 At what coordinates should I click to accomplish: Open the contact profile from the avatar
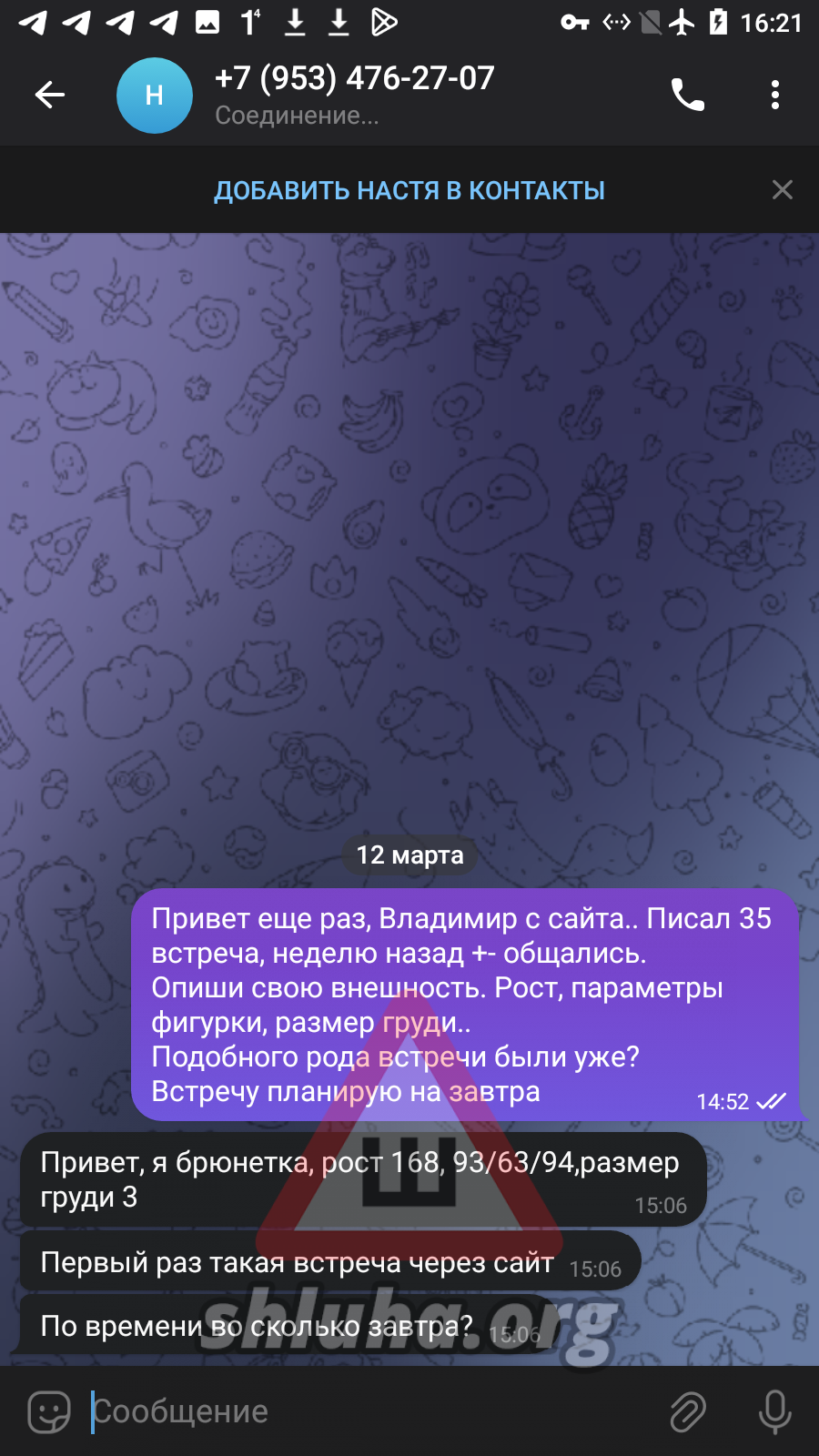pos(154,96)
